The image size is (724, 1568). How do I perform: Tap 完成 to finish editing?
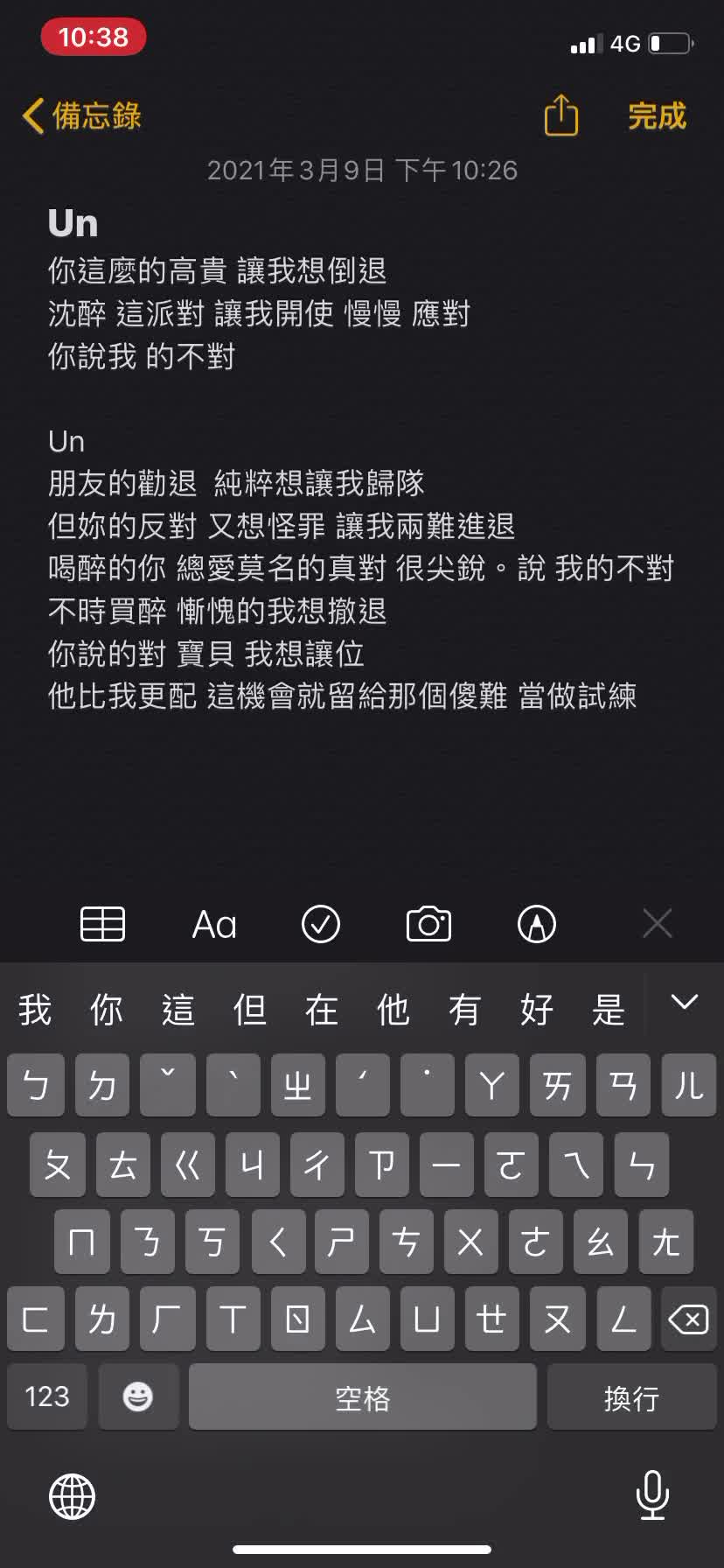coord(657,116)
